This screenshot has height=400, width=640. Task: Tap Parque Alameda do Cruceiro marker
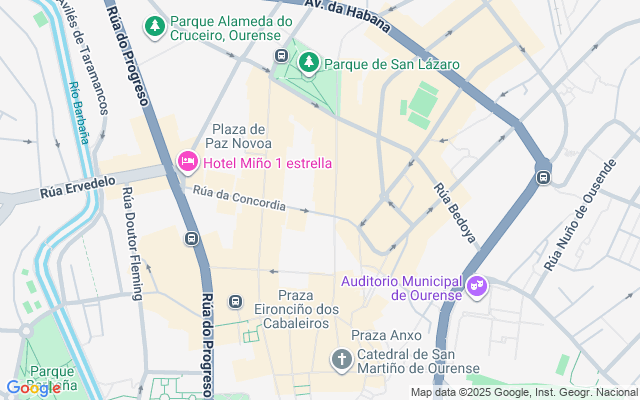coord(155,27)
